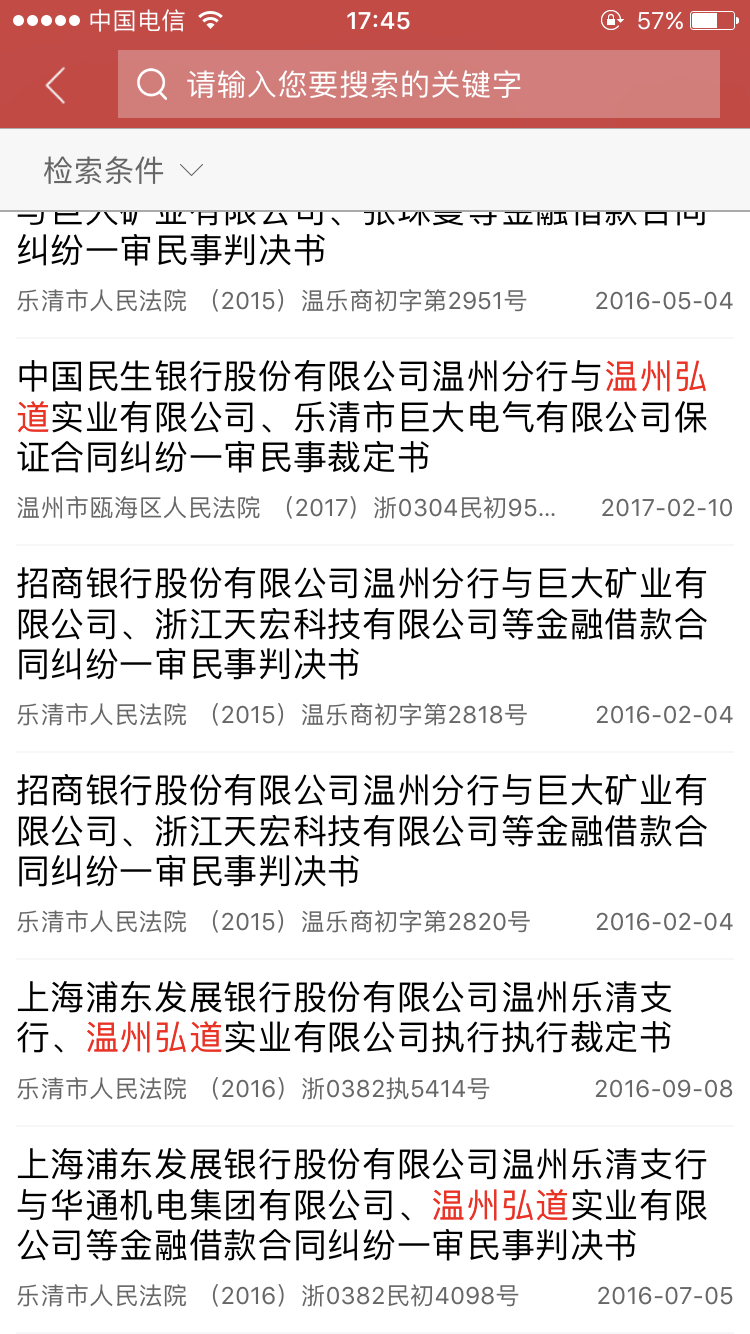Open case 温乐商初字第2818号 result
Image resolution: width=750 pixels, height=1334 pixels.
pyautogui.click(x=374, y=625)
